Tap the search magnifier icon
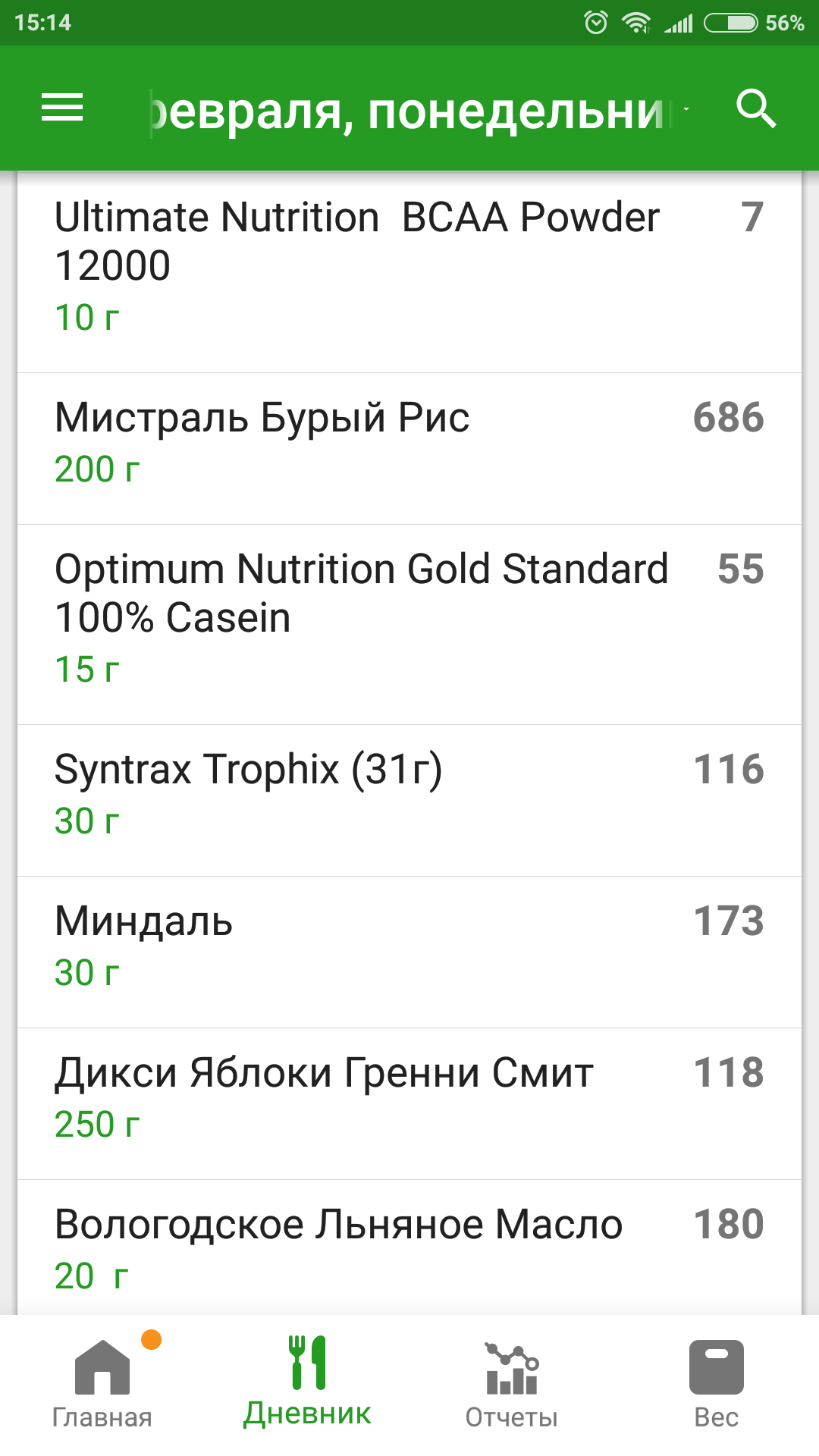The width and height of the screenshot is (819, 1456). (756, 108)
